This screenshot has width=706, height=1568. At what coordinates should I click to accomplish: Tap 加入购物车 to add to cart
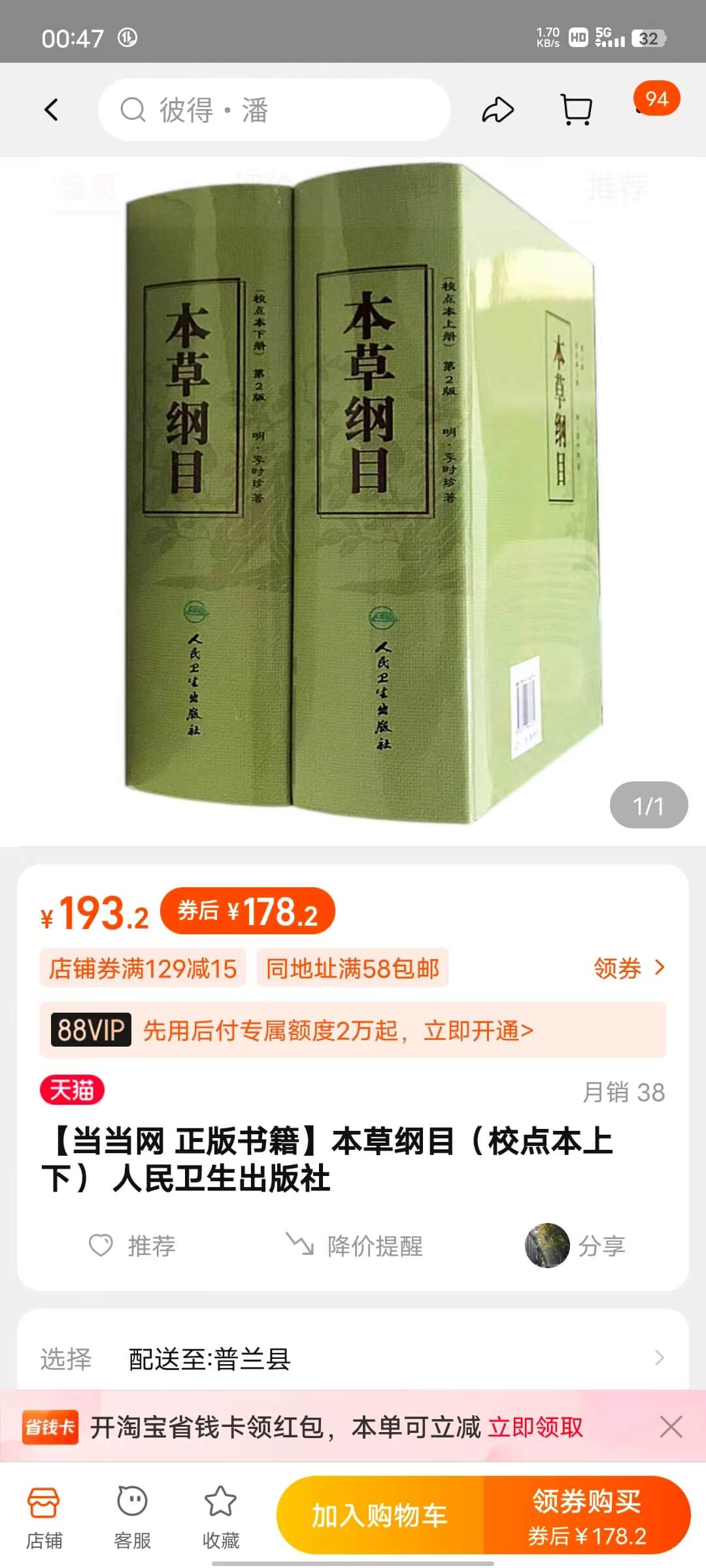pos(380,1516)
